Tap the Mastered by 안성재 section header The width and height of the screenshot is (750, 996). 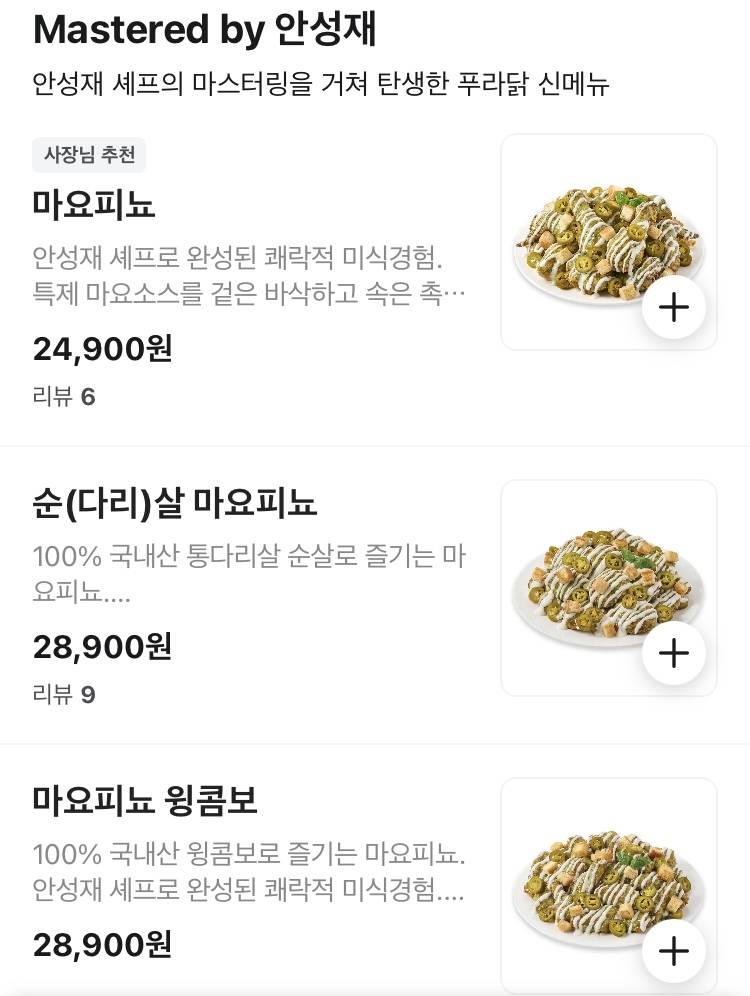[205, 32]
